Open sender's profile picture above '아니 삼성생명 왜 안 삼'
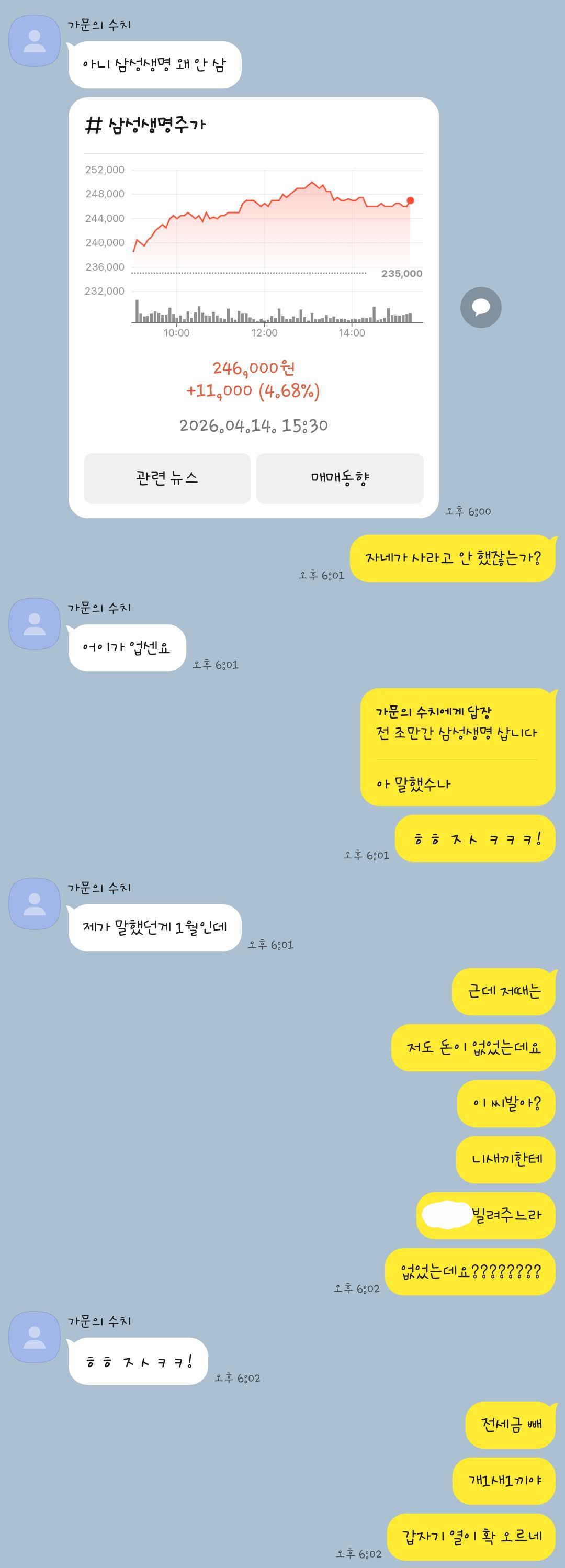The width and height of the screenshot is (565, 1568). (34, 41)
